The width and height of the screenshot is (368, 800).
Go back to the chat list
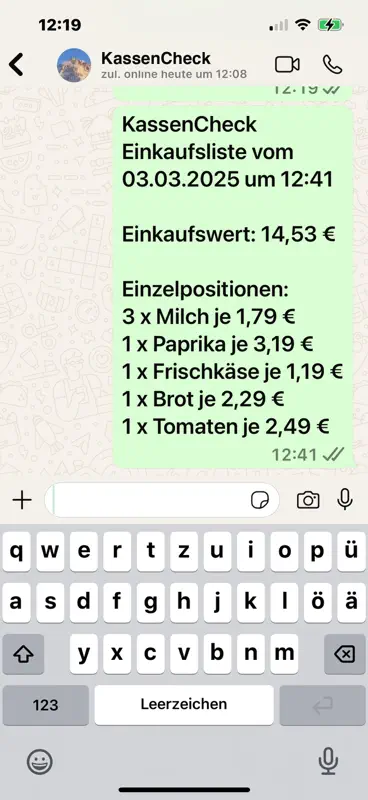click(x=16, y=65)
